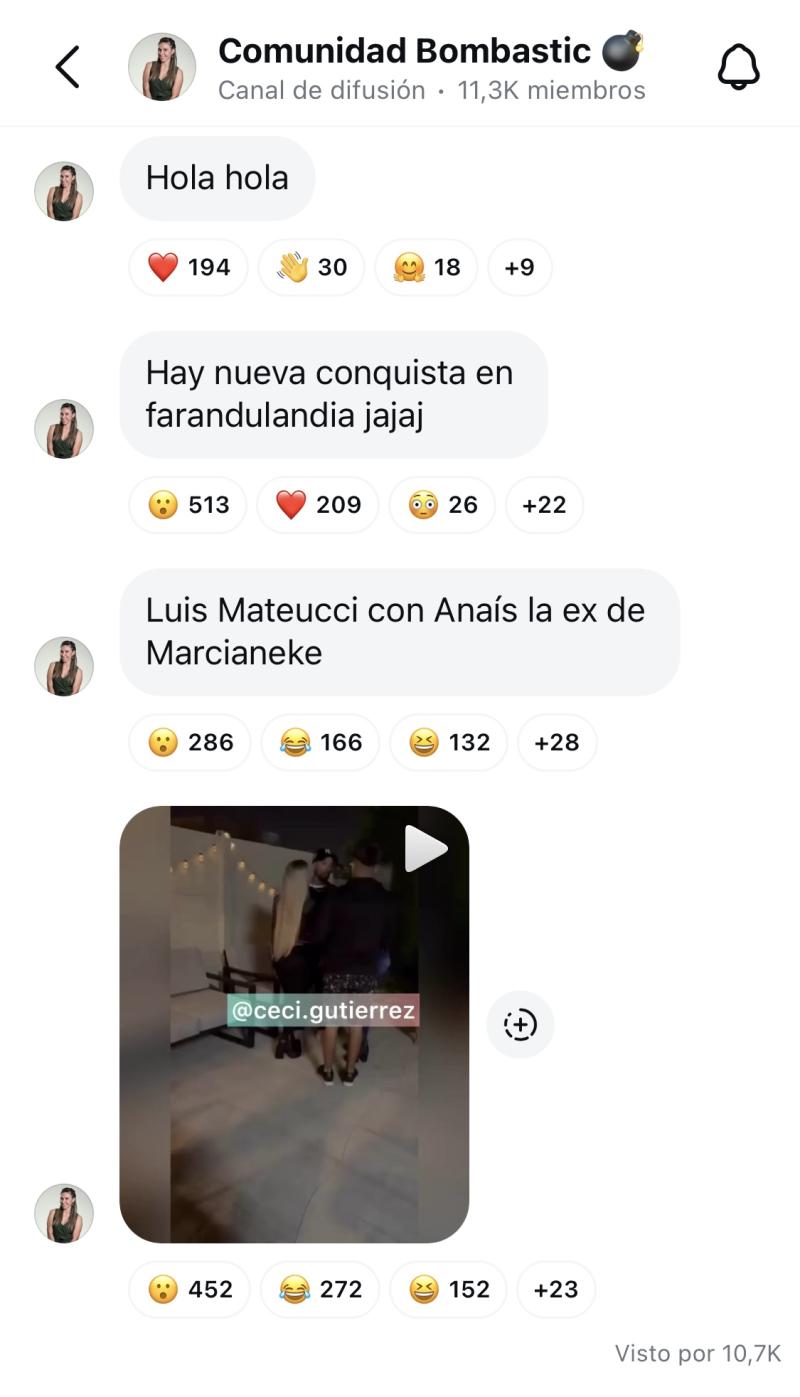Expand the +28 reactions on the Mateucci message
800x1397 pixels.
click(557, 742)
